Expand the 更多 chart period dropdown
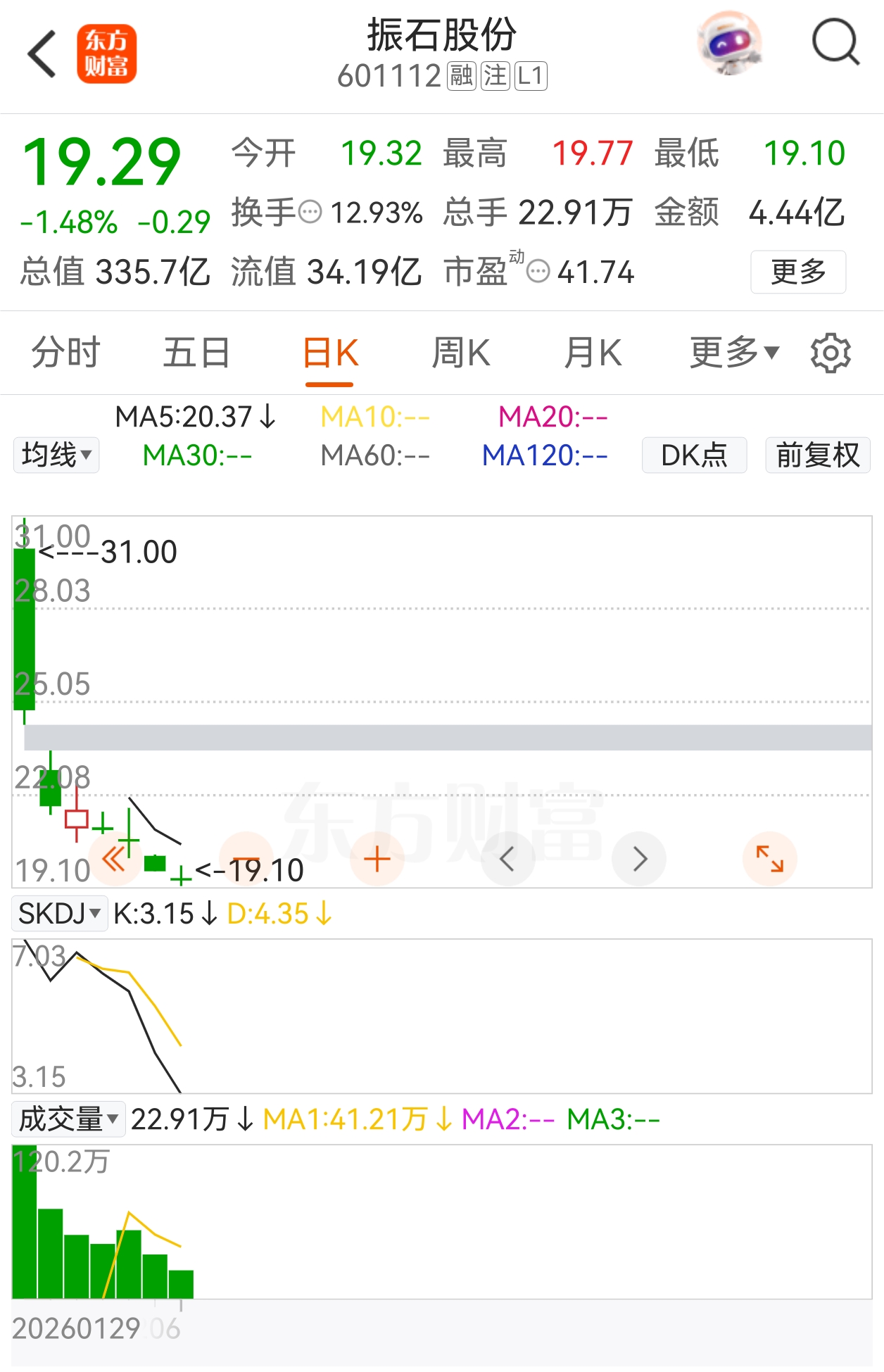Viewport: 884px width, 1372px height. tap(734, 353)
